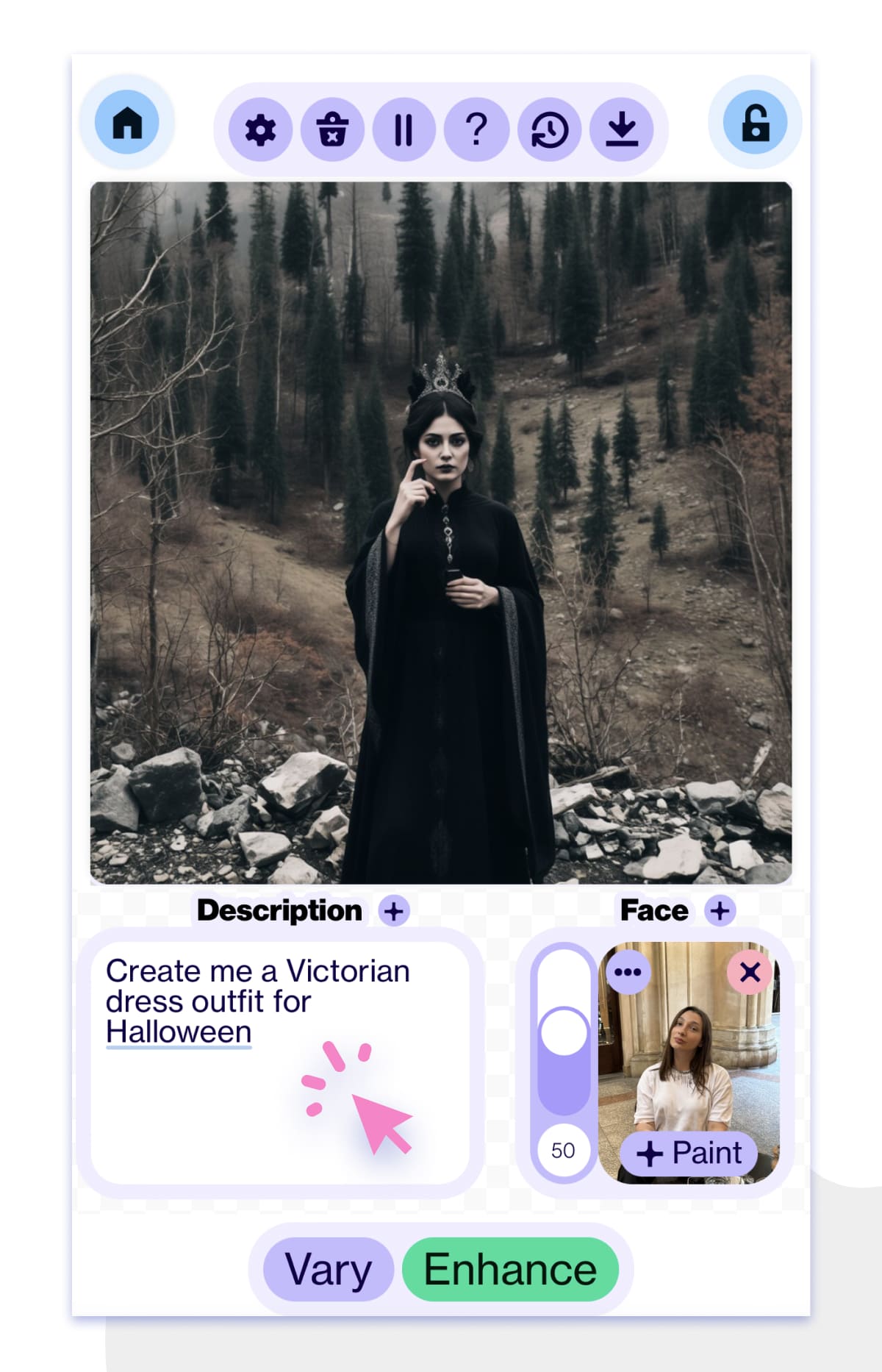Open the three-dot menu on the face photo
This screenshot has height=1372, width=882.
coord(628,972)
